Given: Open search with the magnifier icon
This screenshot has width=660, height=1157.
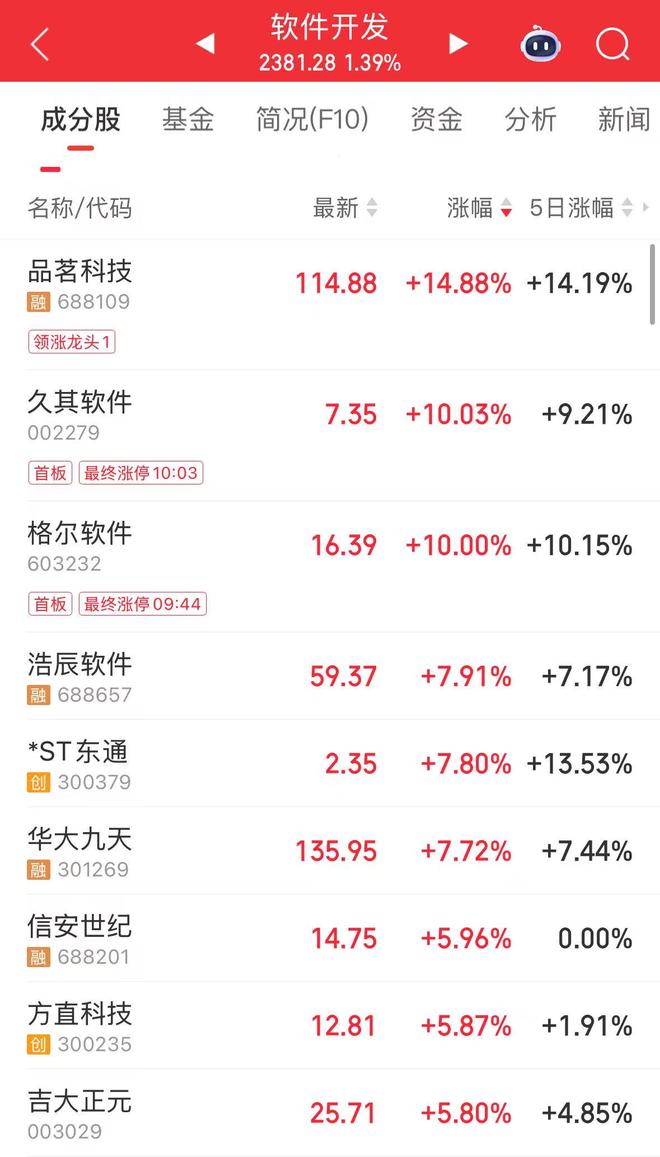Looking at the screenshot, I should (612, 44).
